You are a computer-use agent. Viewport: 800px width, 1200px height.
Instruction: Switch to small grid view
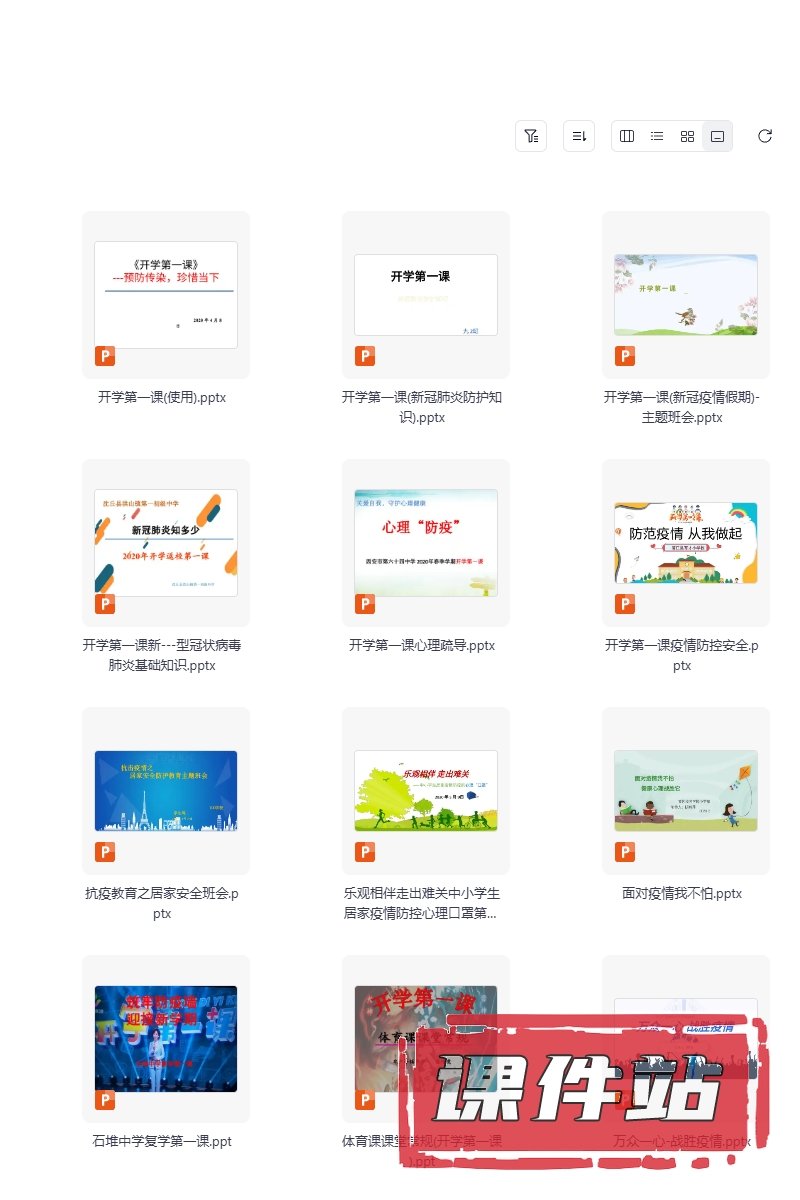tap(687, 136)
